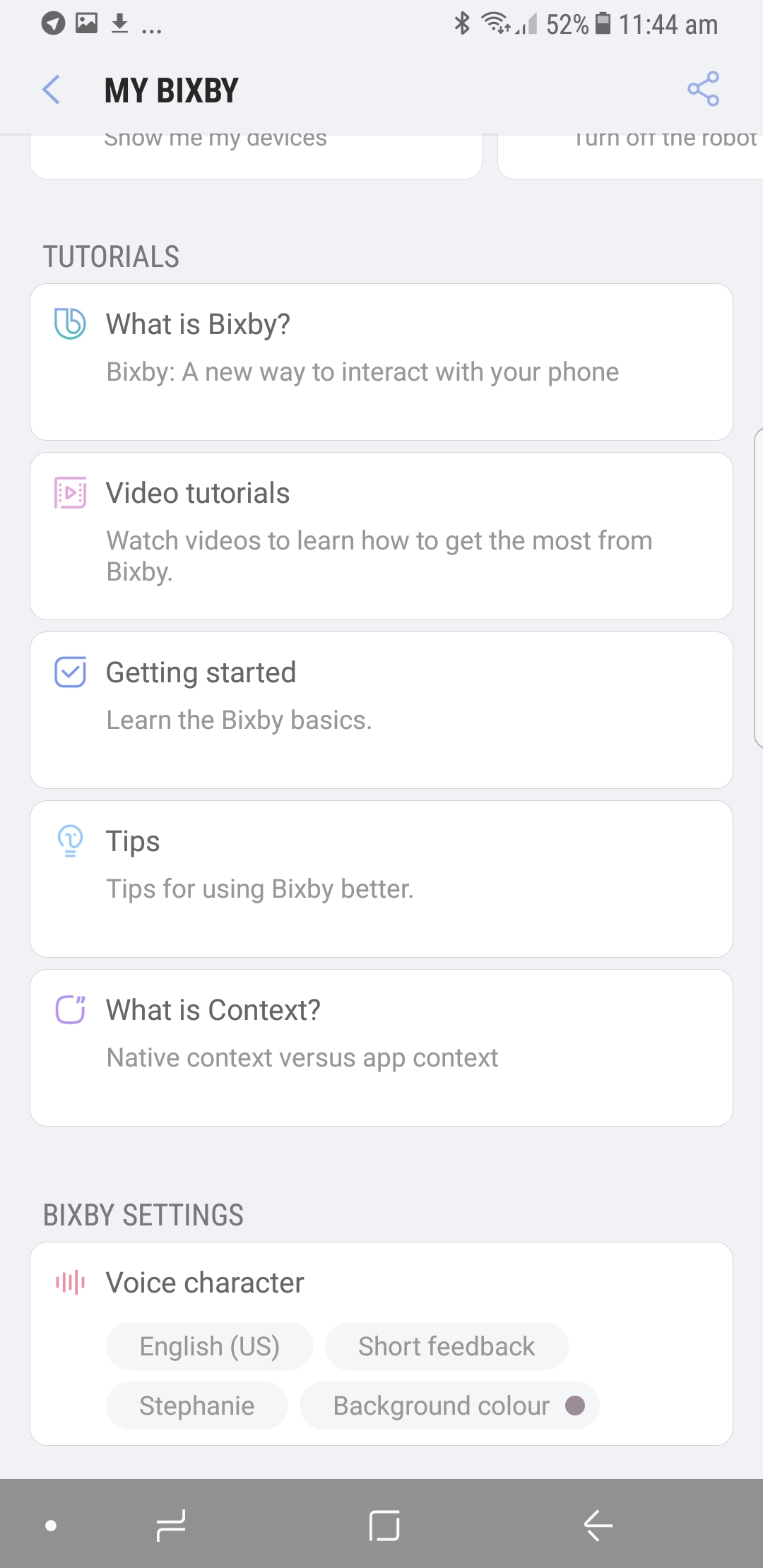Open Video tutorials card

(381, 536)
